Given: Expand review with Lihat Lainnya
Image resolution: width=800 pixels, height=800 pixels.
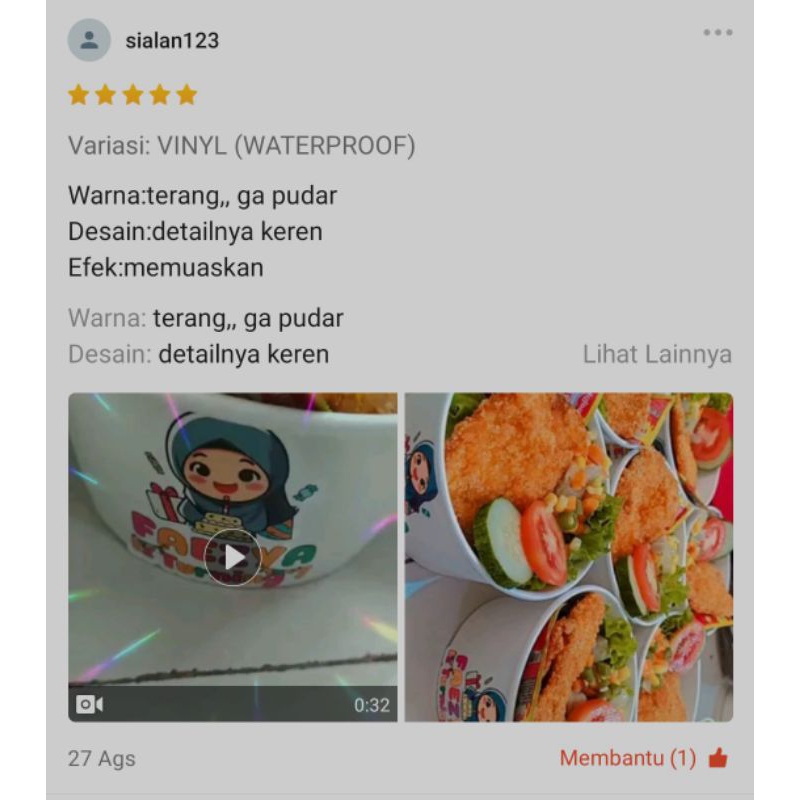Looking at the screenshot, I should (x=657, y=354).
